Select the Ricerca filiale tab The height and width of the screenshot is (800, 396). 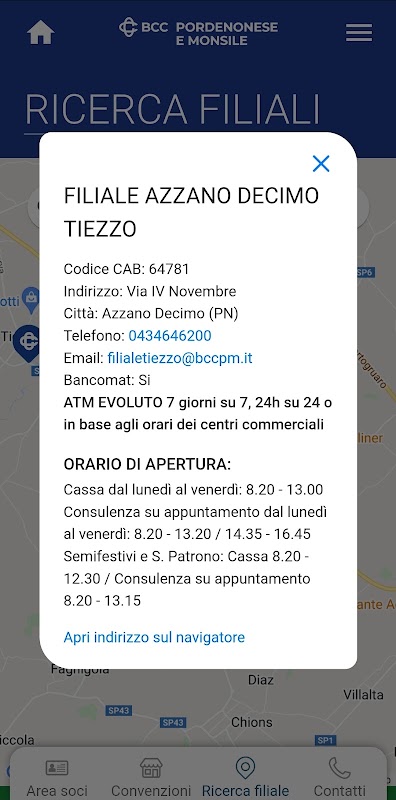click(245, 777)
